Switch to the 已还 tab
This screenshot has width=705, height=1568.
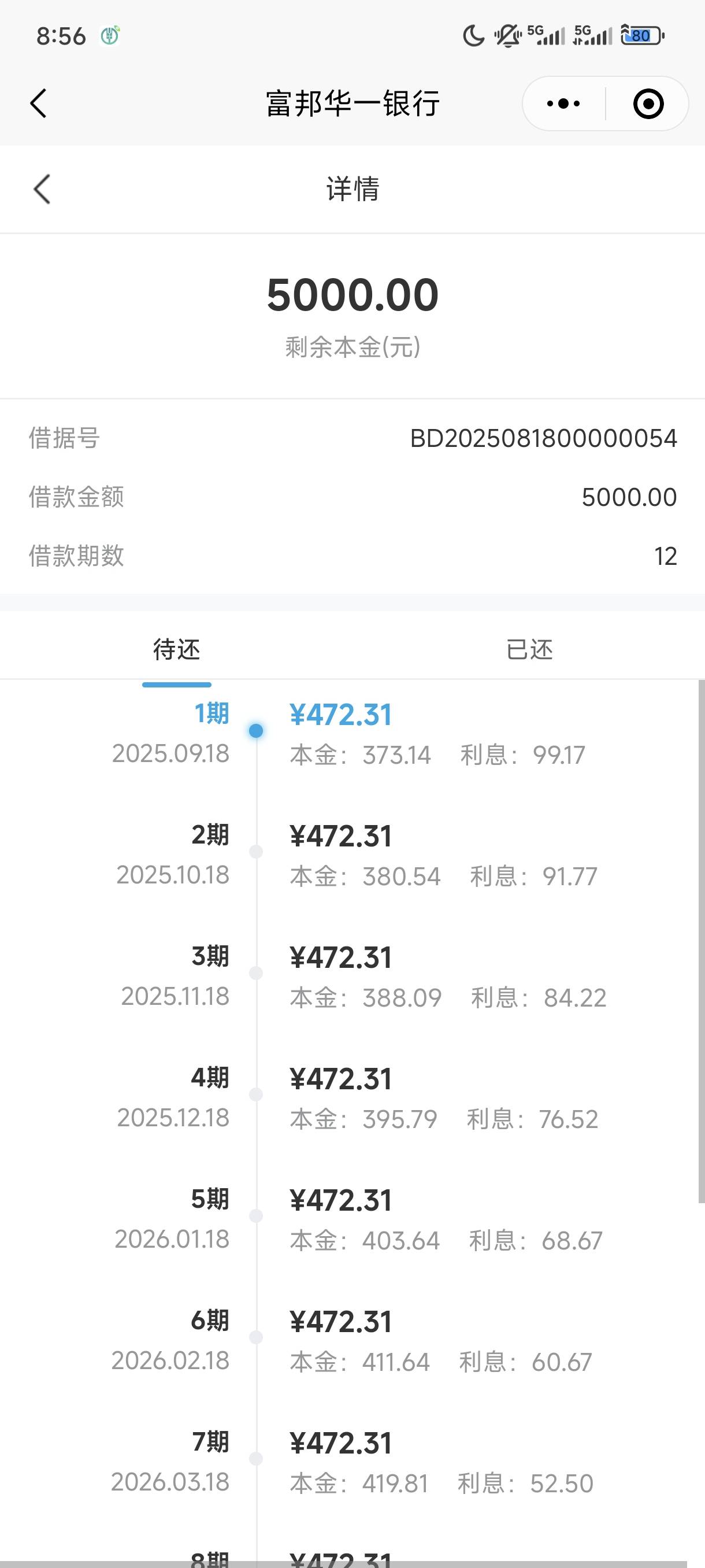529,649
